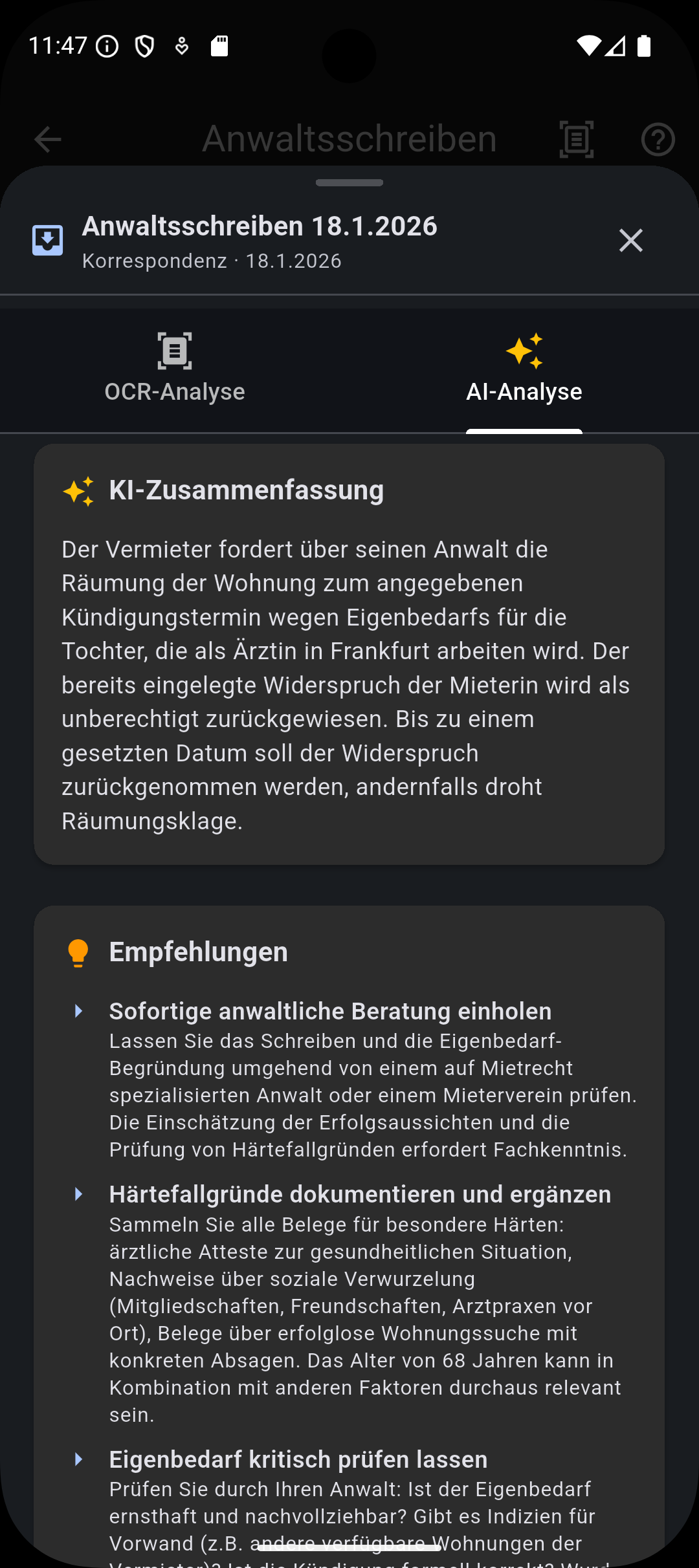Tap the blue document icon beside the title

pos(47,240)
